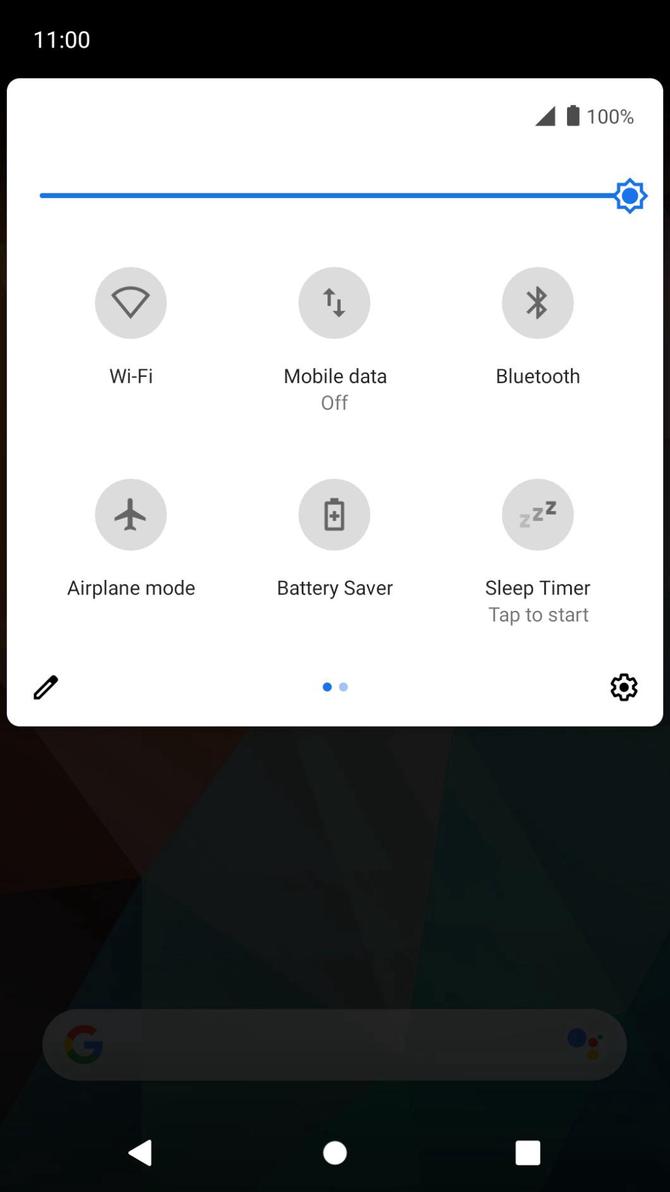This screenshot has height=1192, width=670.
Task: Start the Sleep Timer
Action: (x=537, y=515)
